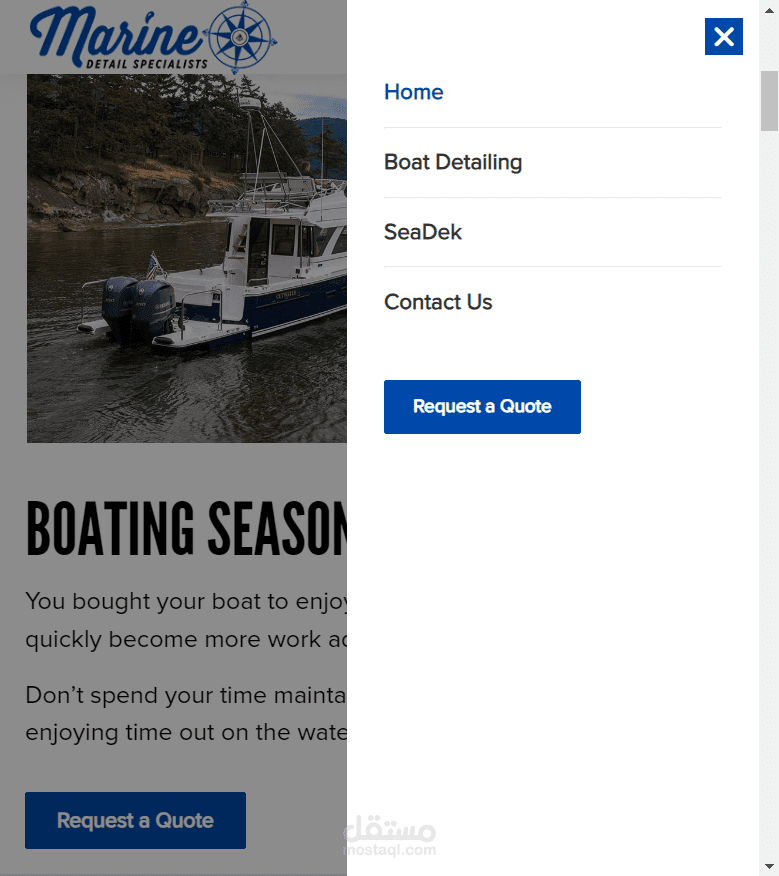Go to the Home page

point(413,92)
